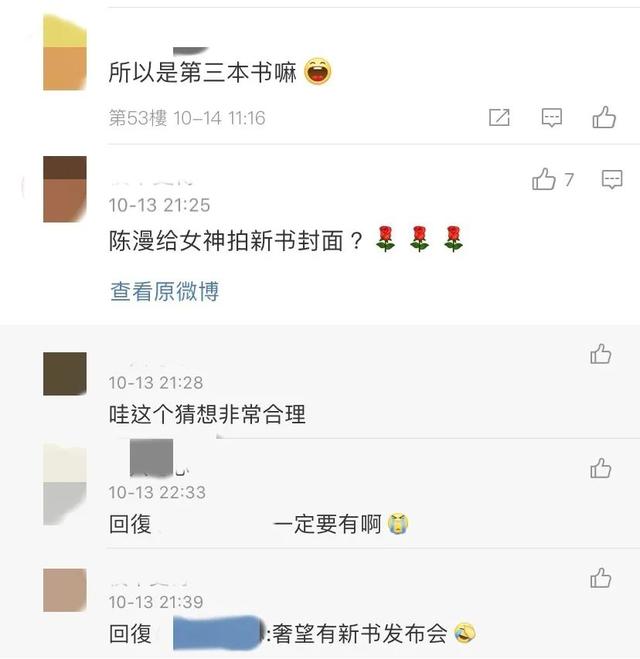Reply to the comment "陈漫给女神拍新书封面？"

[x=612, y=180]
